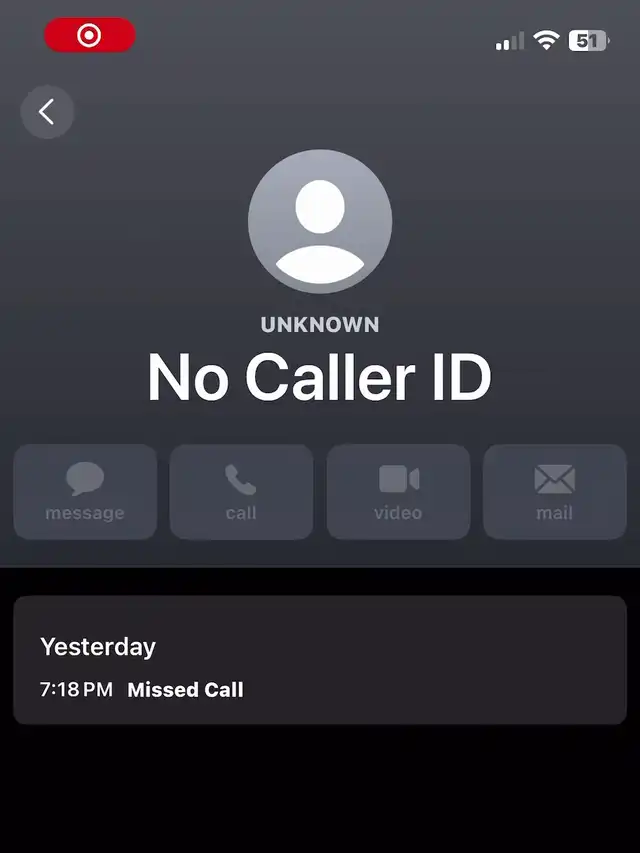Tap the call button
Viewport: 640px width, 853px height.
(x=241, y=492)
